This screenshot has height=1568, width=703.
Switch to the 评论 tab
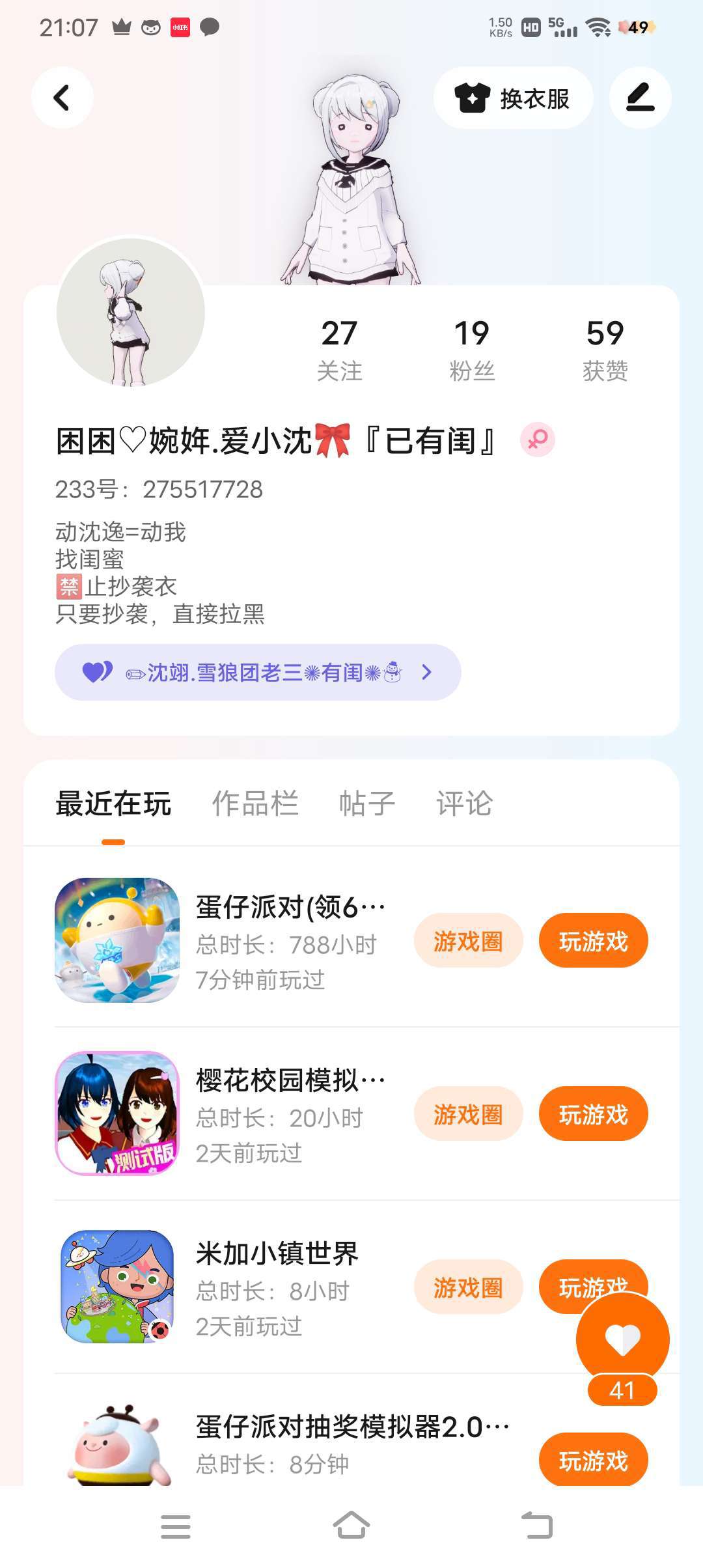(464, 804)
